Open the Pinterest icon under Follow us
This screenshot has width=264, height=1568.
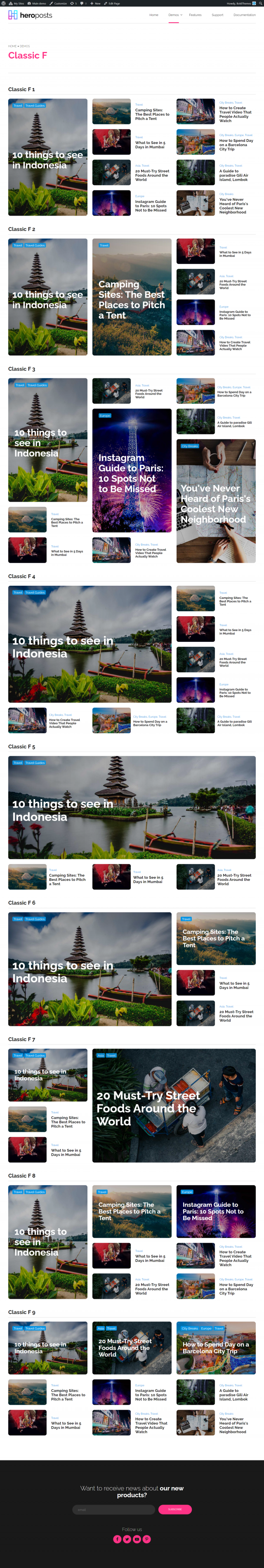pos(146,1539)
